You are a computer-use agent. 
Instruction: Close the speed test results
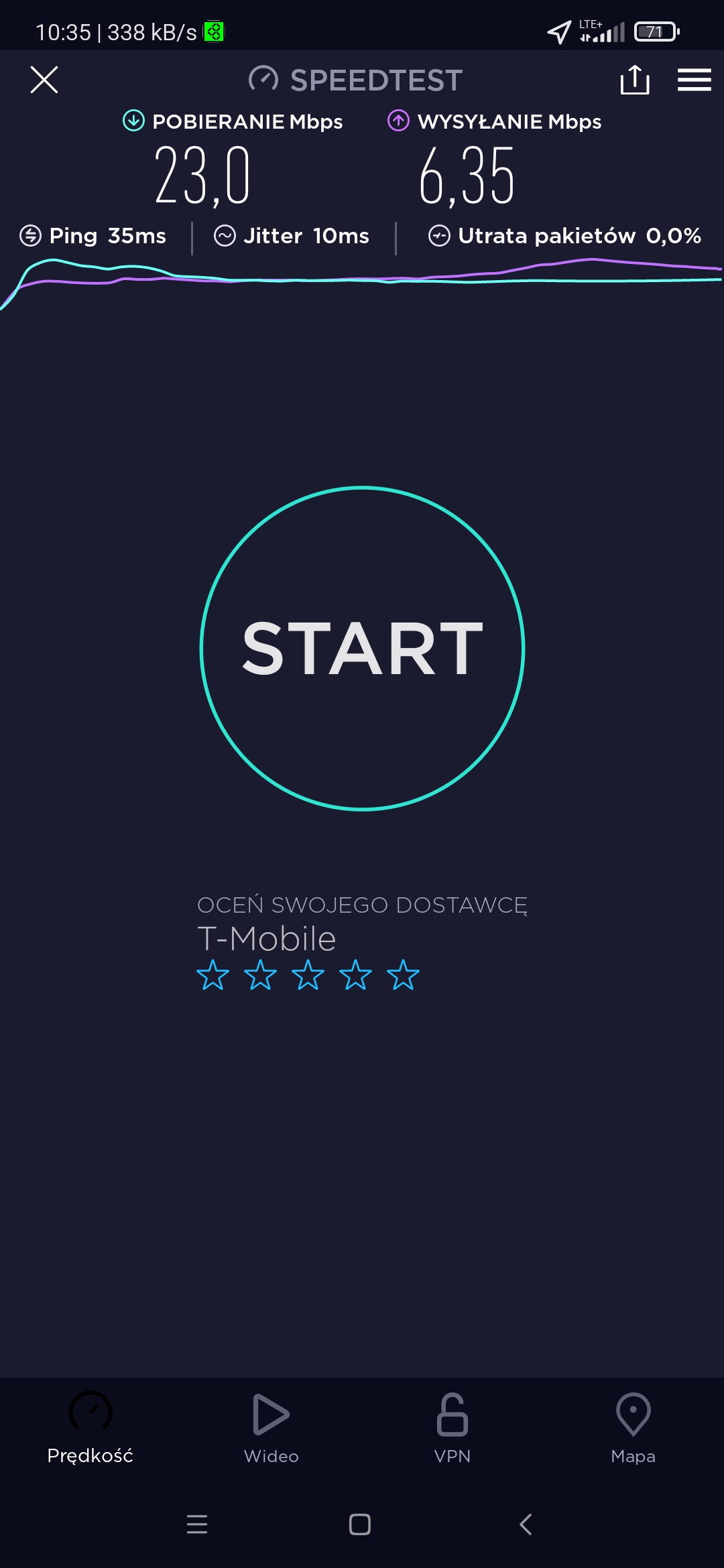pos(44,80)
